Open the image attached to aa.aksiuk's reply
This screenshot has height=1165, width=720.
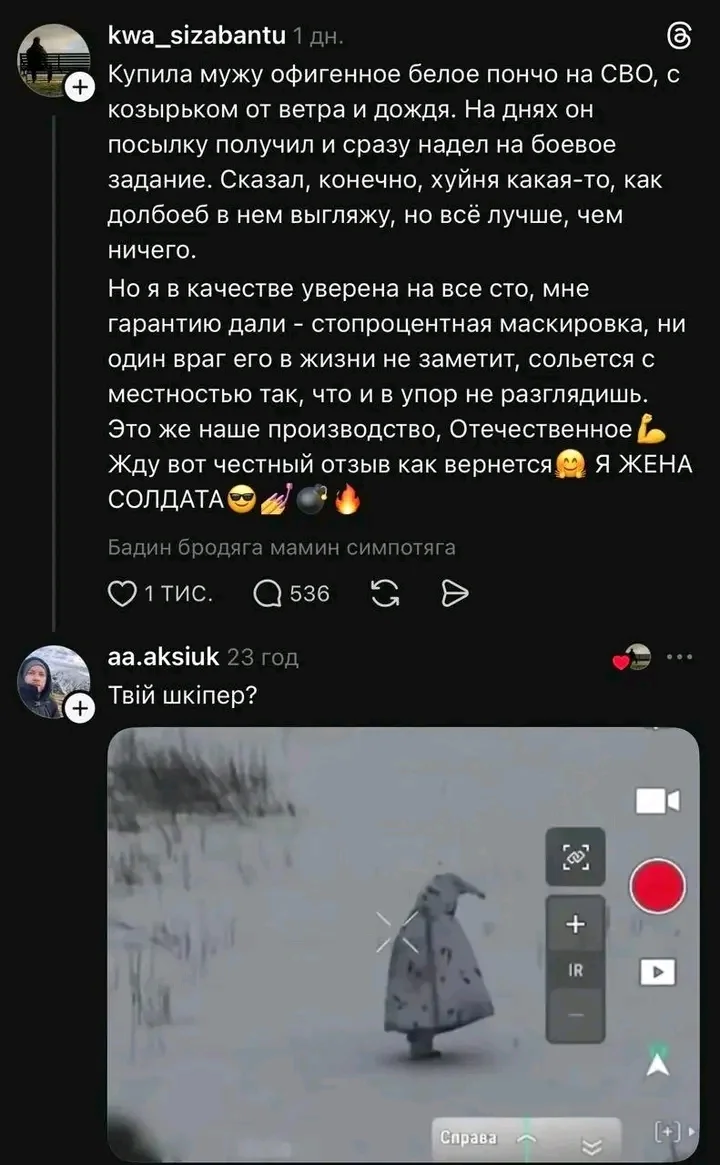pos(403,944)
